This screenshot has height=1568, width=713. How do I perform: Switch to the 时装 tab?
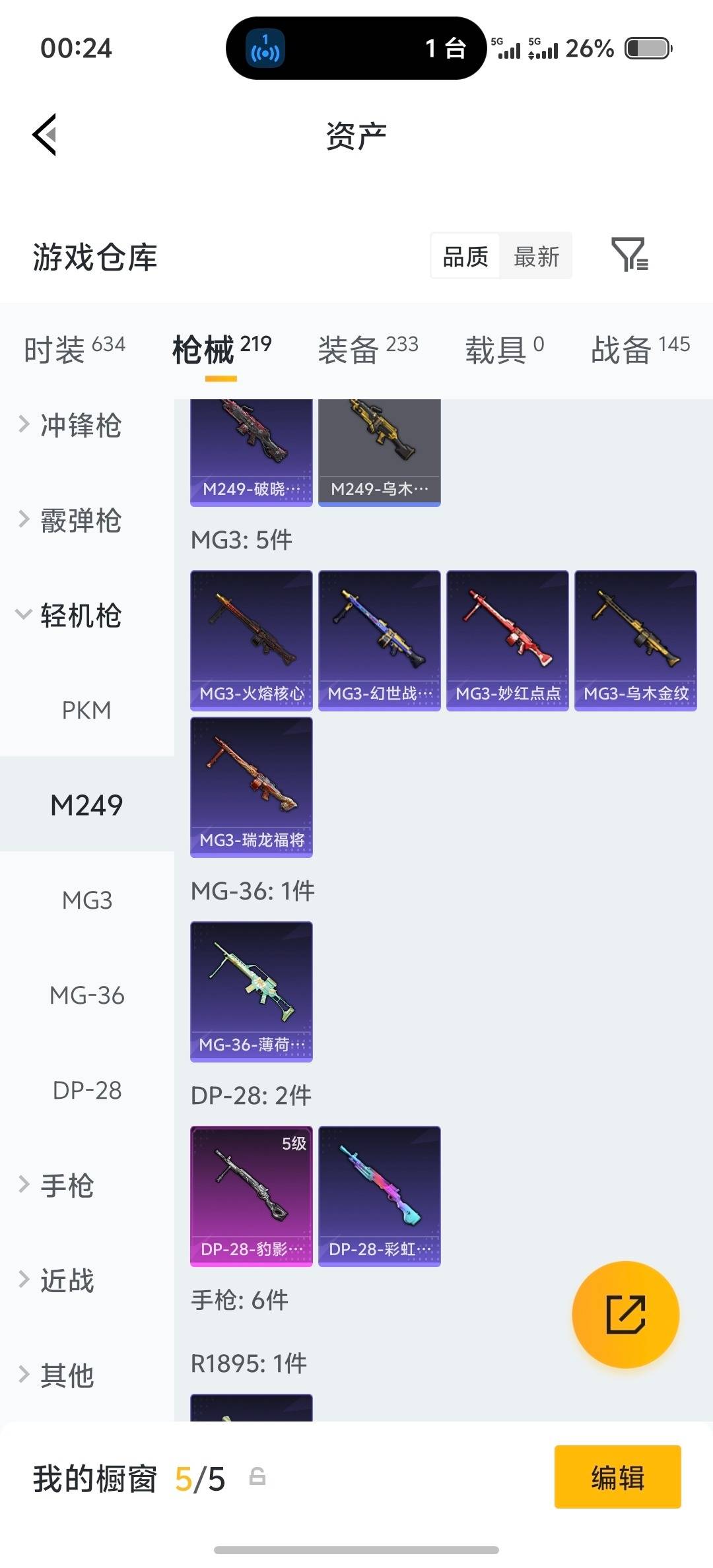tap(74, 349)
